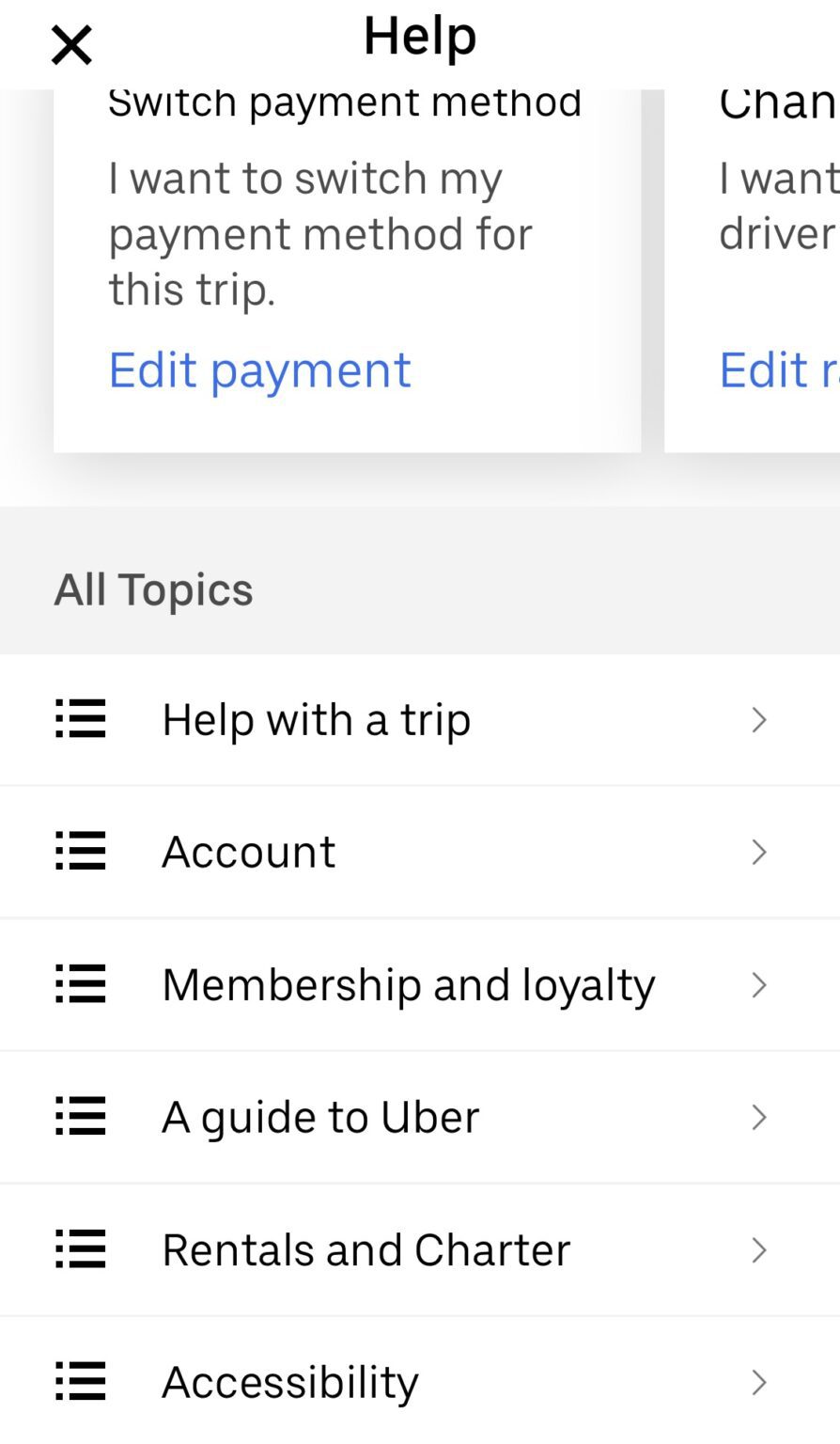The width and height of the screenshot is (840, 1444).
Task: Expand the Membership and loyalty chevron
Action: [x=759, y=984]
